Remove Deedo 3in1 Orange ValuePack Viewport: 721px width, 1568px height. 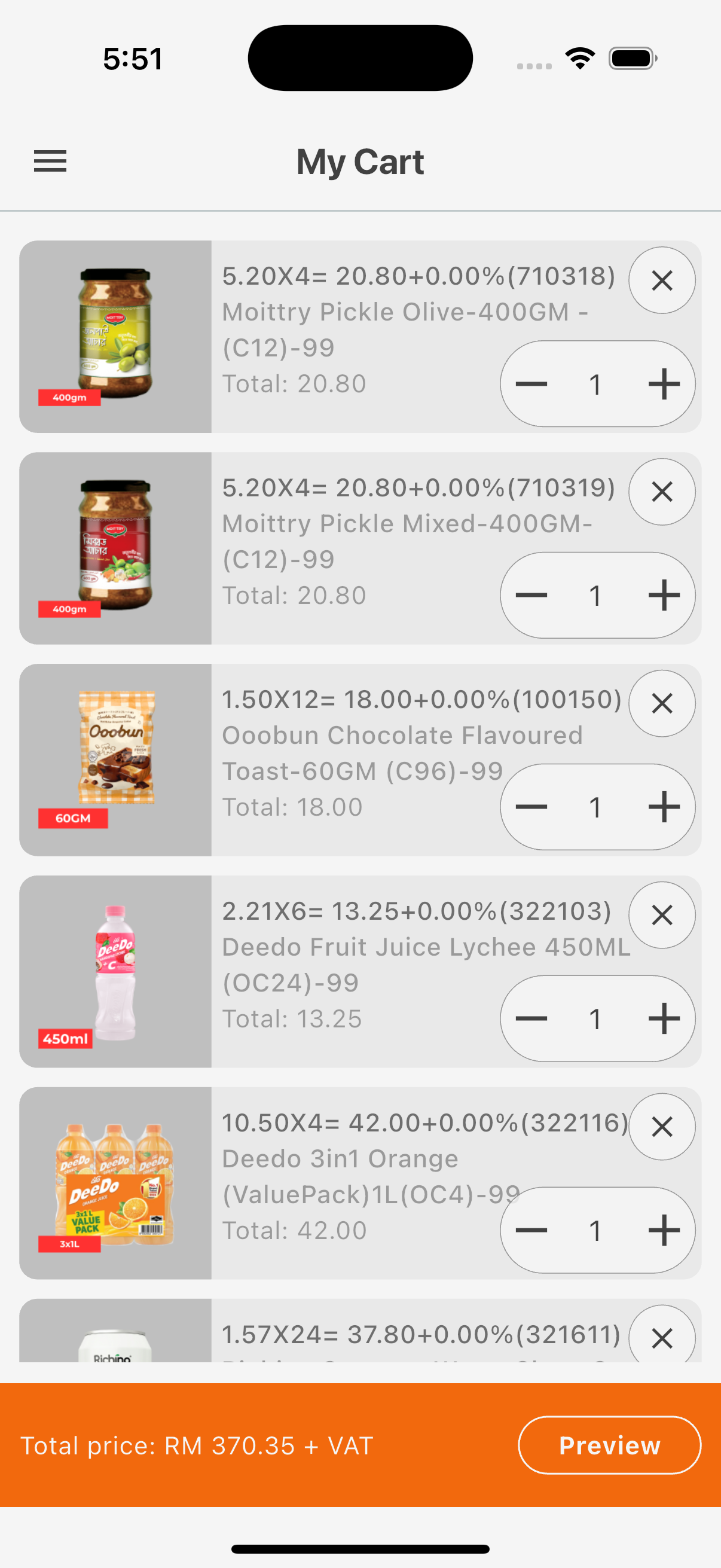click(662, 1127)
